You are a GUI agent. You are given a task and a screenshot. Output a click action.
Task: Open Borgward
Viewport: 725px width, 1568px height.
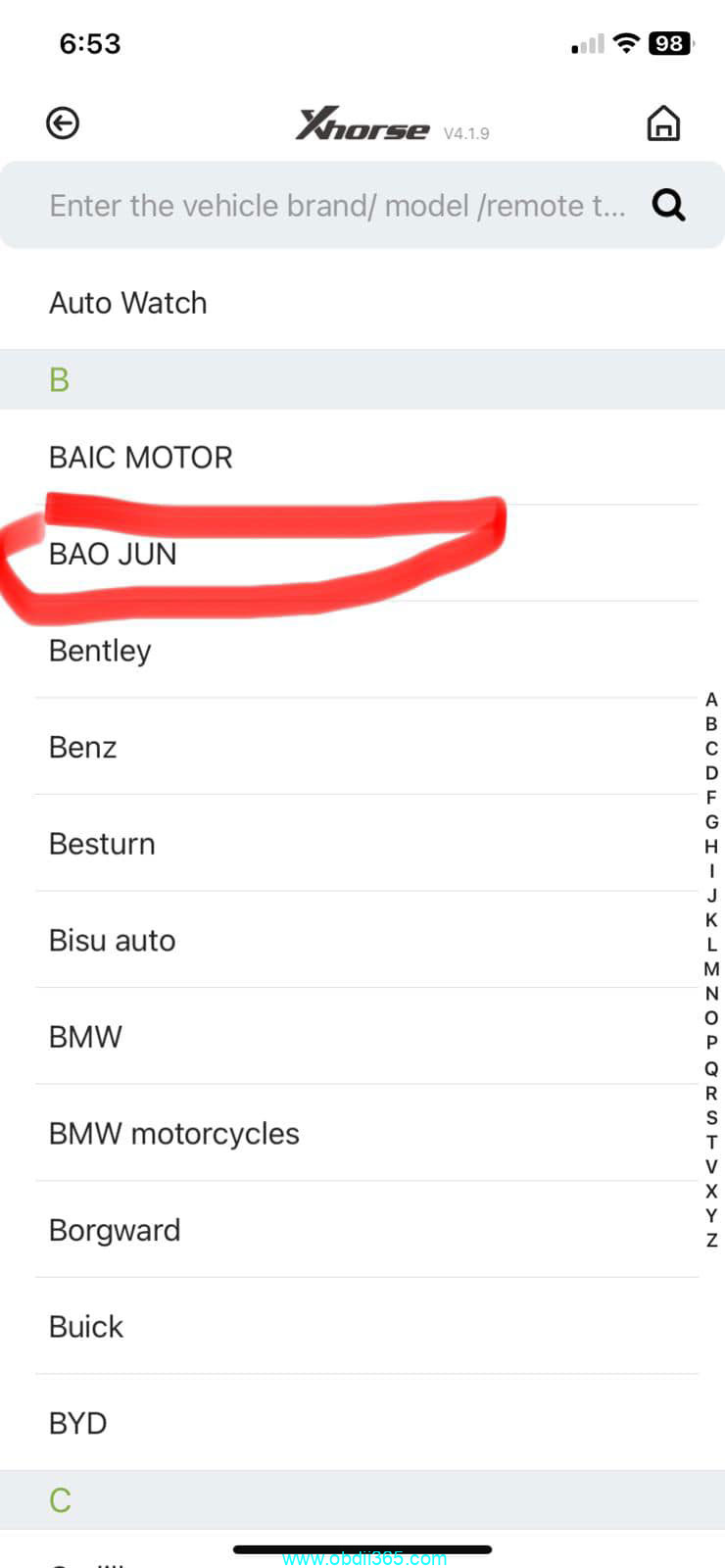tap(362, 1230)
